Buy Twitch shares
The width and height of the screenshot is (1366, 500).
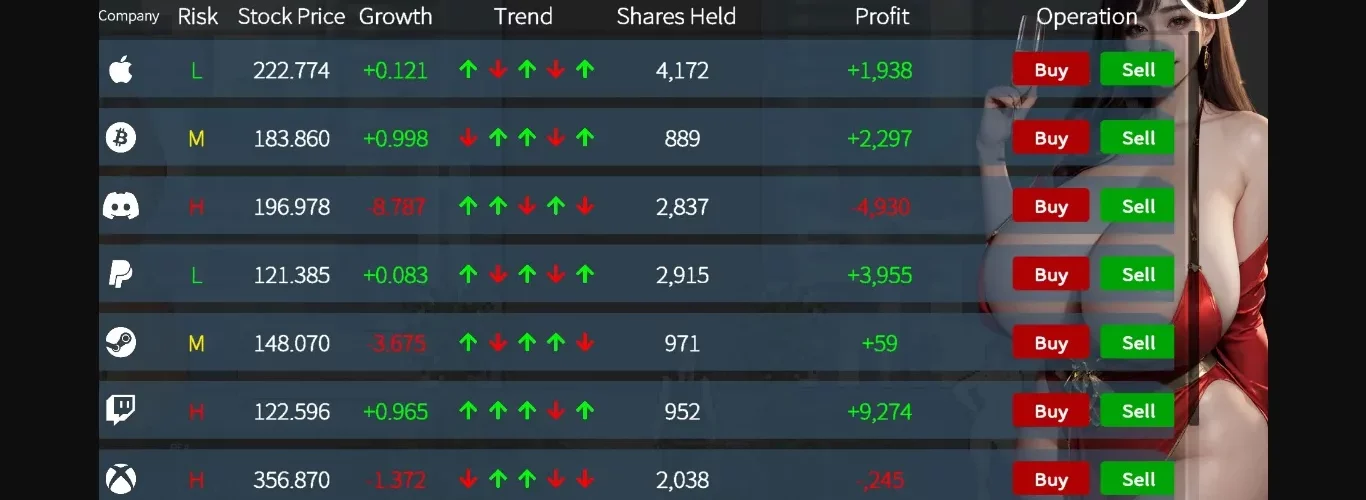click(1051, 411)
